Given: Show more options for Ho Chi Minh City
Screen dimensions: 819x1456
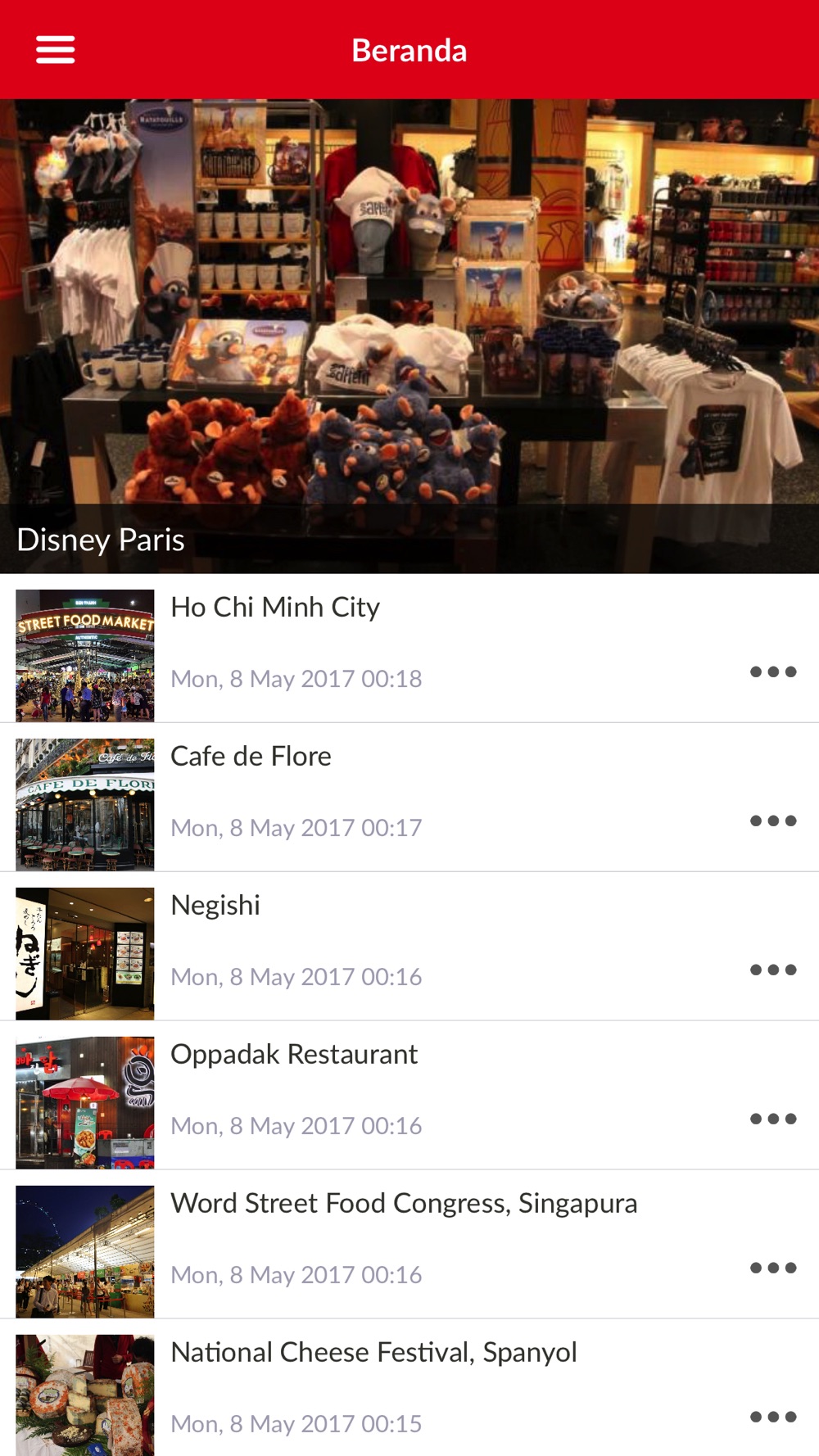Looking at the screenshot, I should [773, 672].
